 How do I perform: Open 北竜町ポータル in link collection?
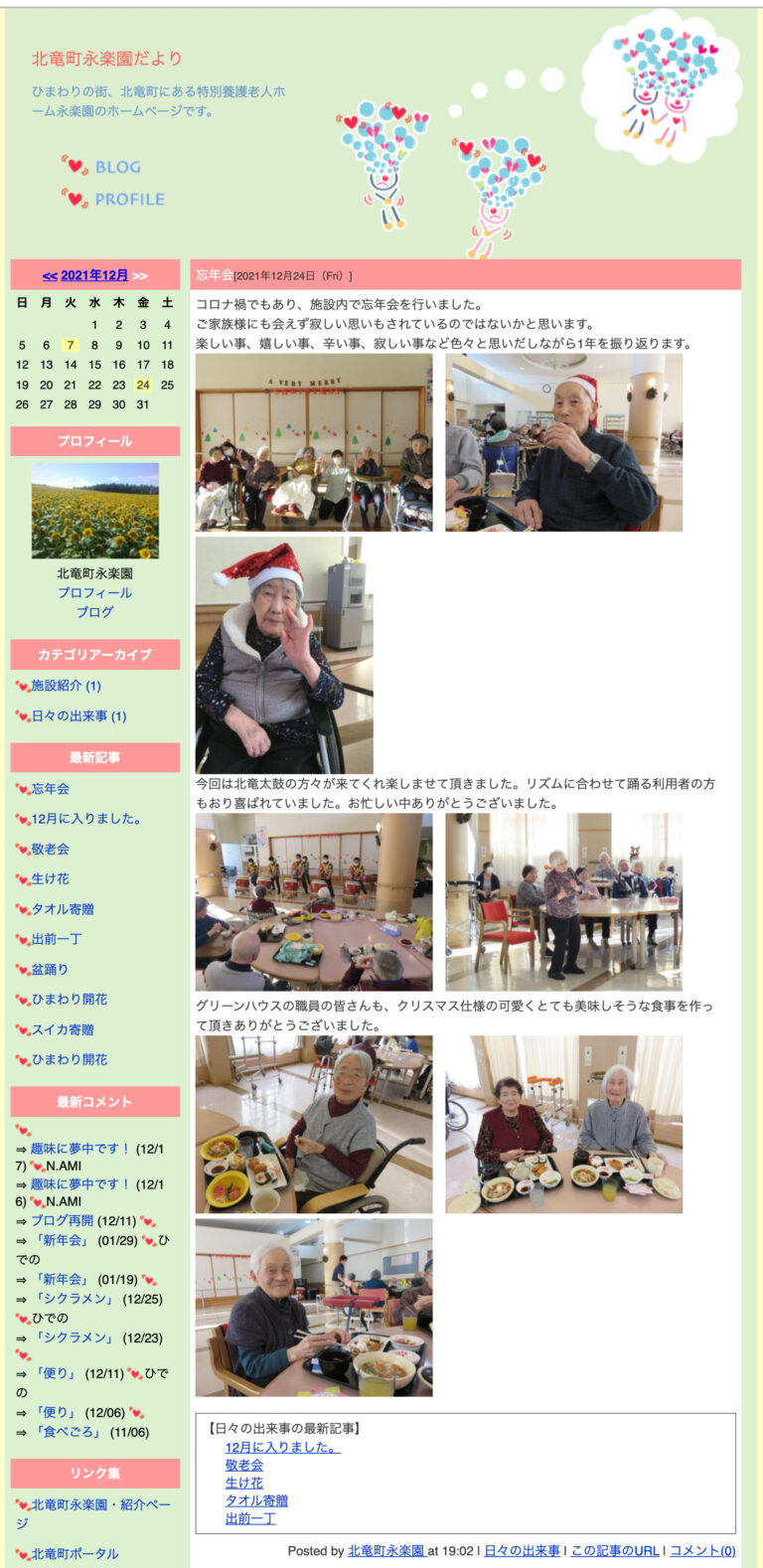tap(75, 1553)
